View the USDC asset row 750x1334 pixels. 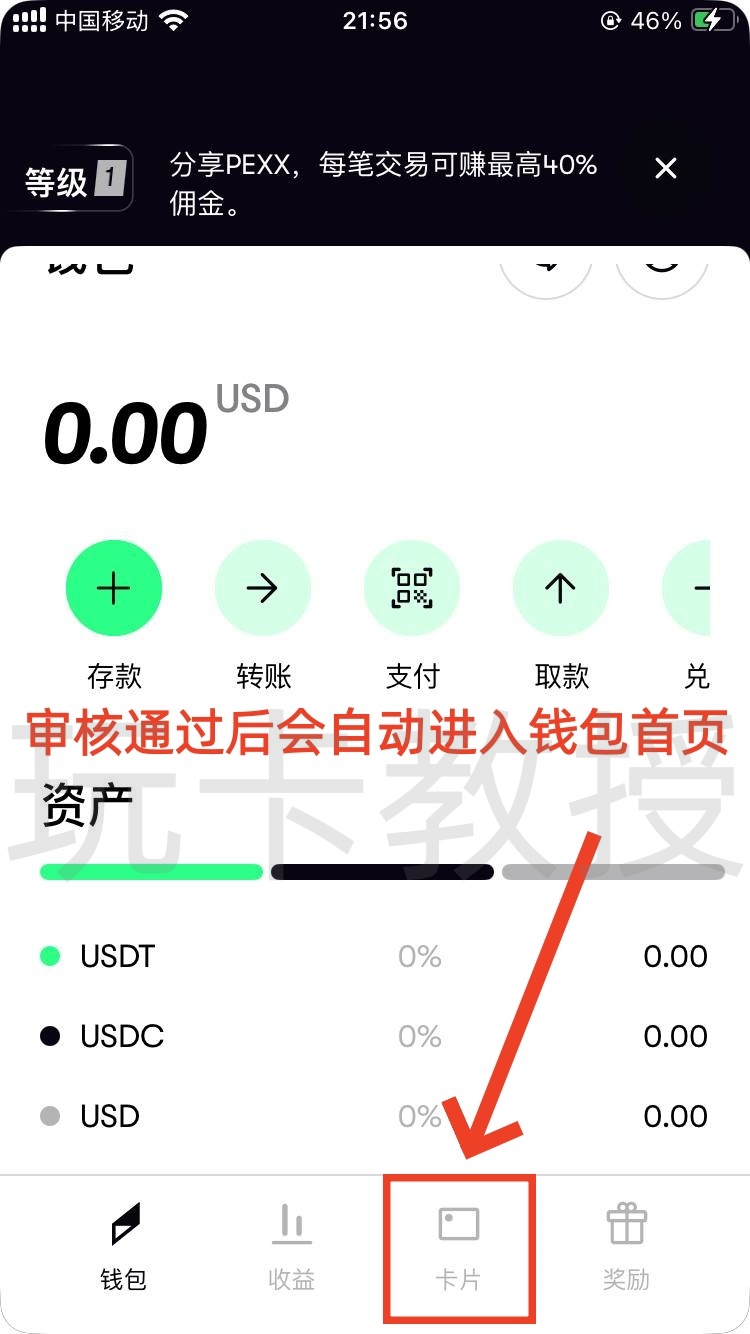374,1036
